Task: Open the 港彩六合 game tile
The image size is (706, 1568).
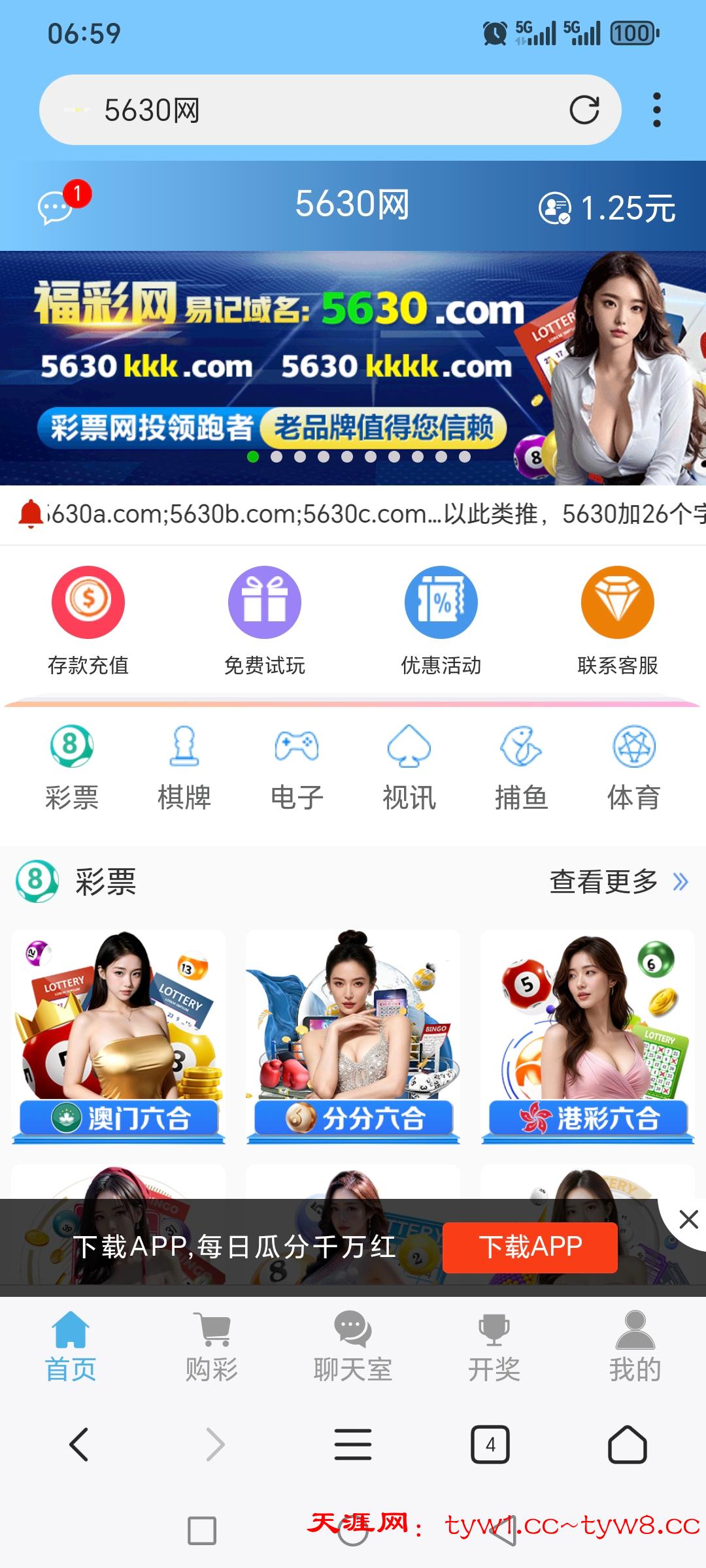Action: tap(588, 1036)
